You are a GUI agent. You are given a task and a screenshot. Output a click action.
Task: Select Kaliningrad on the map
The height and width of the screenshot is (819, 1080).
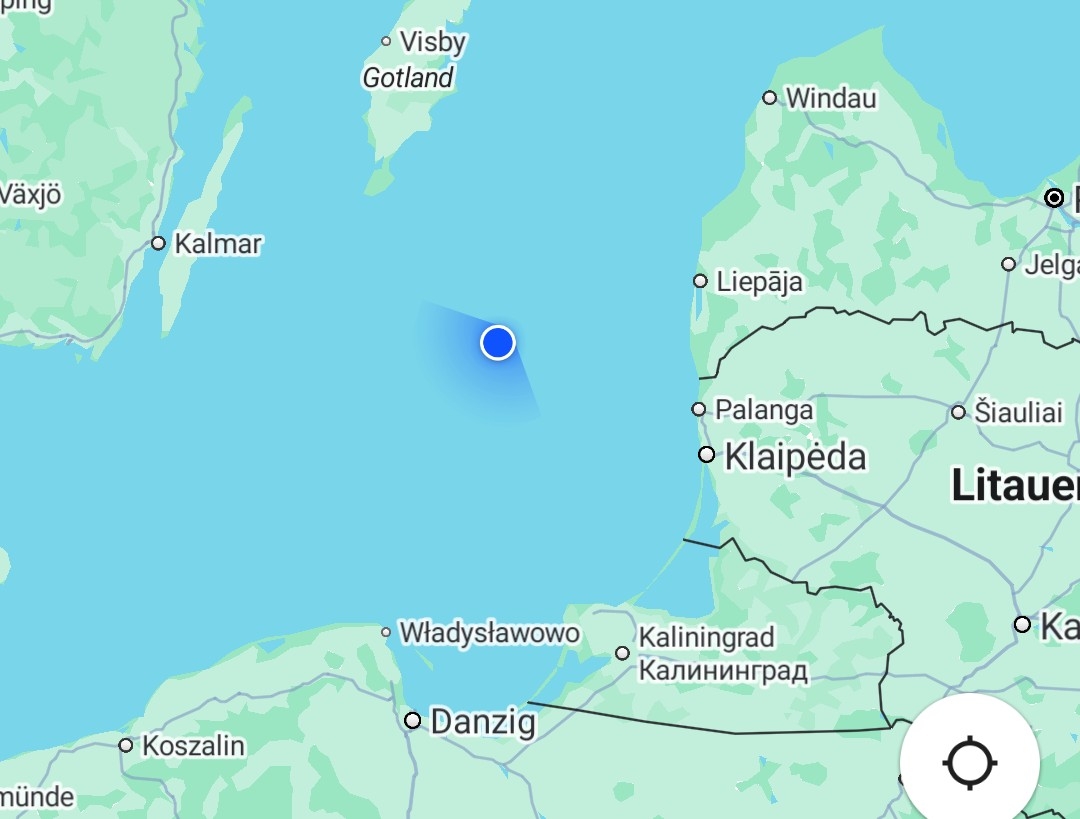coord(706,638)
